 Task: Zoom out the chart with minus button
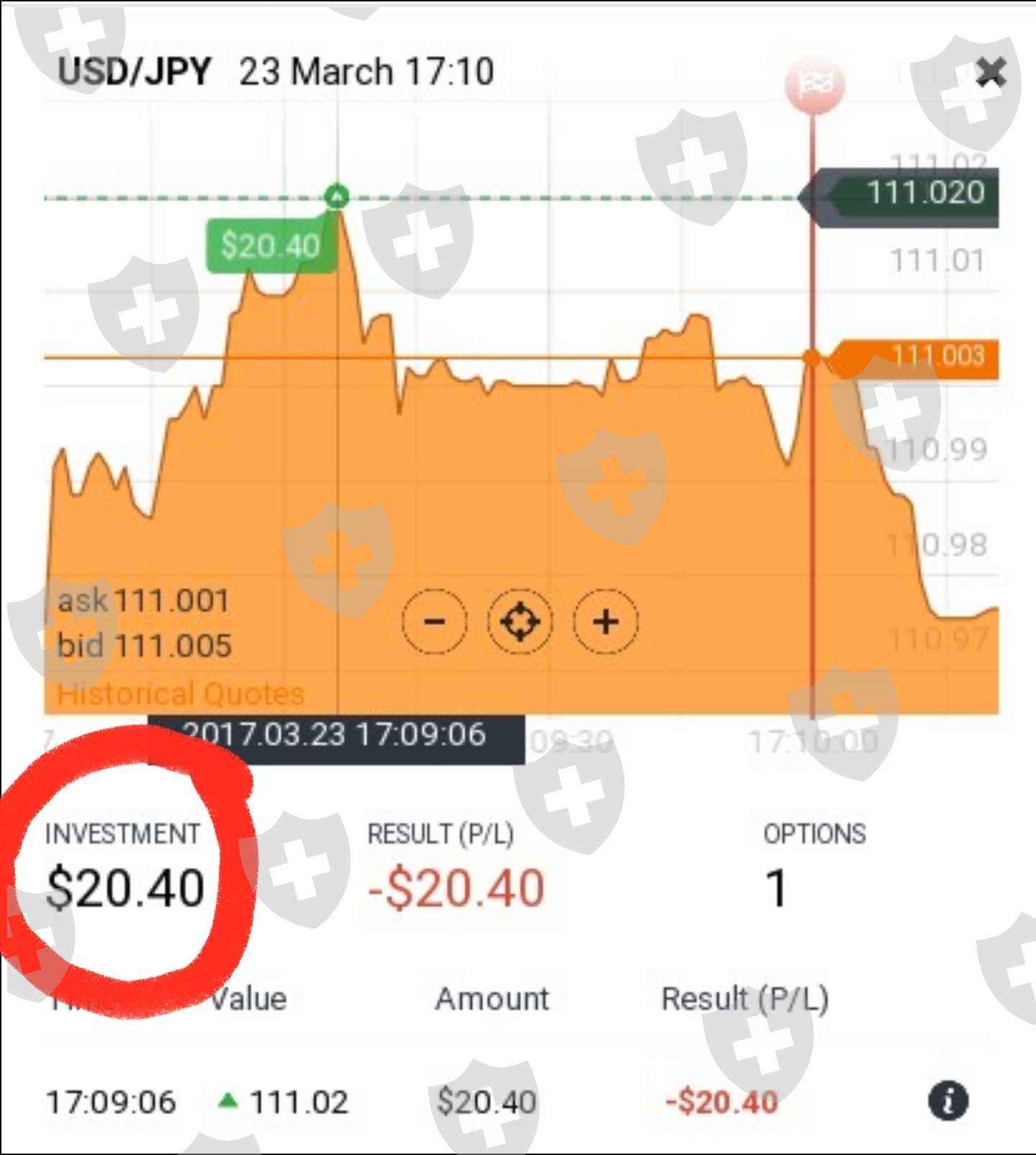[434, 621]
